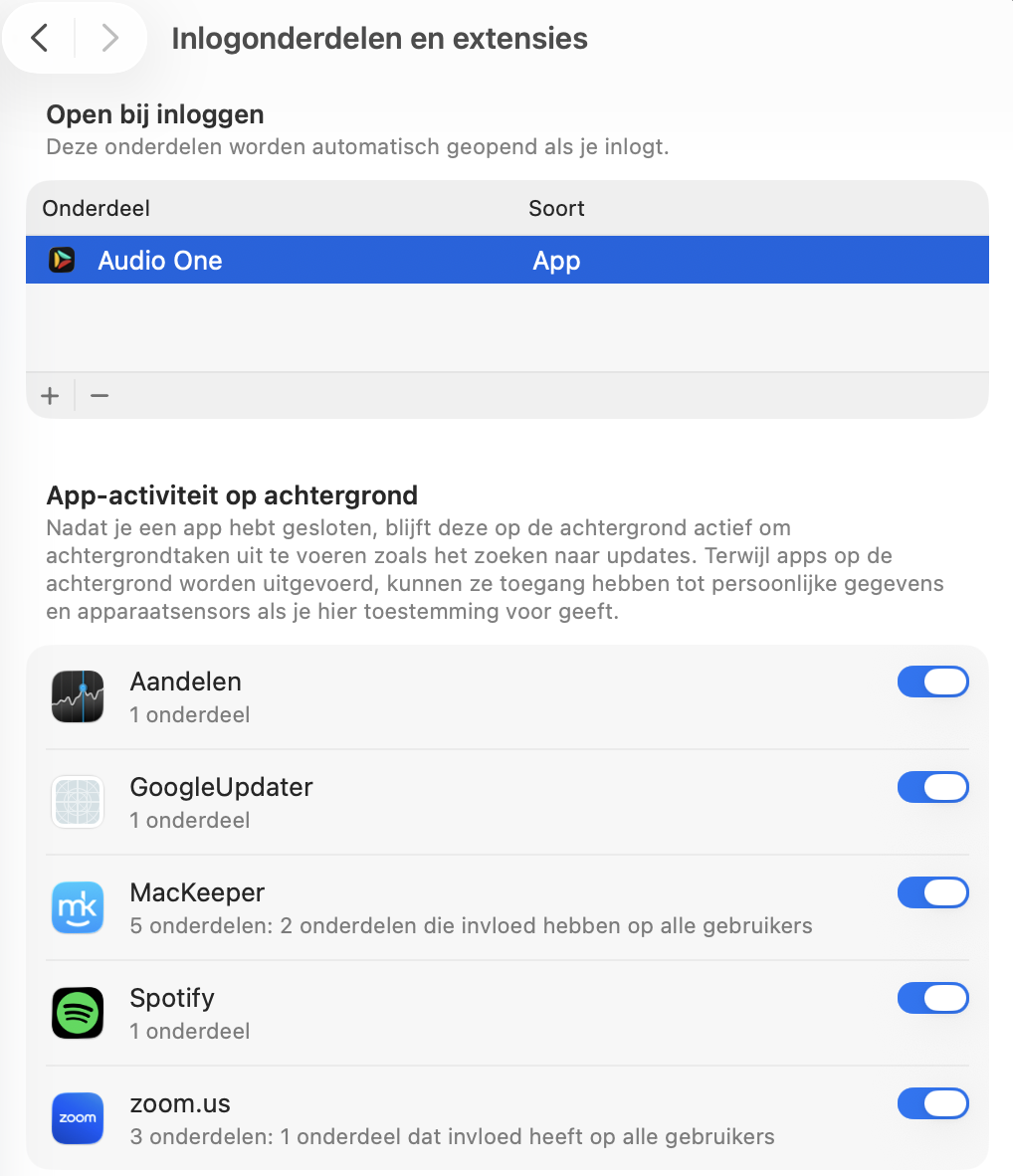Screen dimensions: 1013x1176
Task: Disable the MacKeeper toggle
Action: [x=932, y=892]
